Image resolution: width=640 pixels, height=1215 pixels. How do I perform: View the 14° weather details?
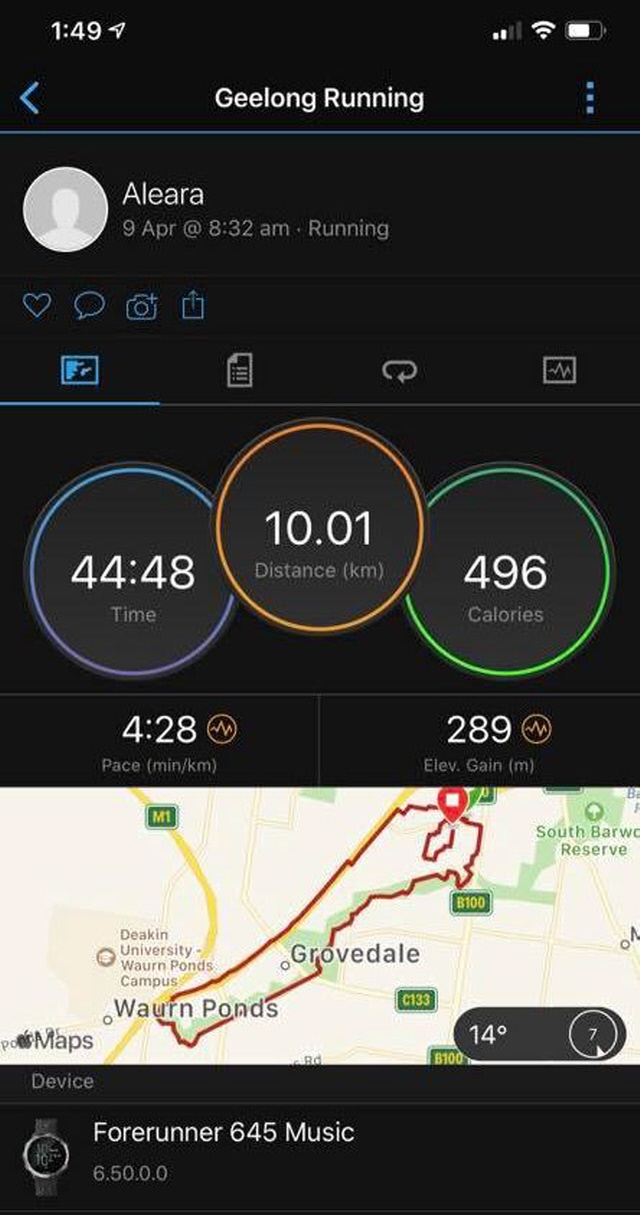540,1034
